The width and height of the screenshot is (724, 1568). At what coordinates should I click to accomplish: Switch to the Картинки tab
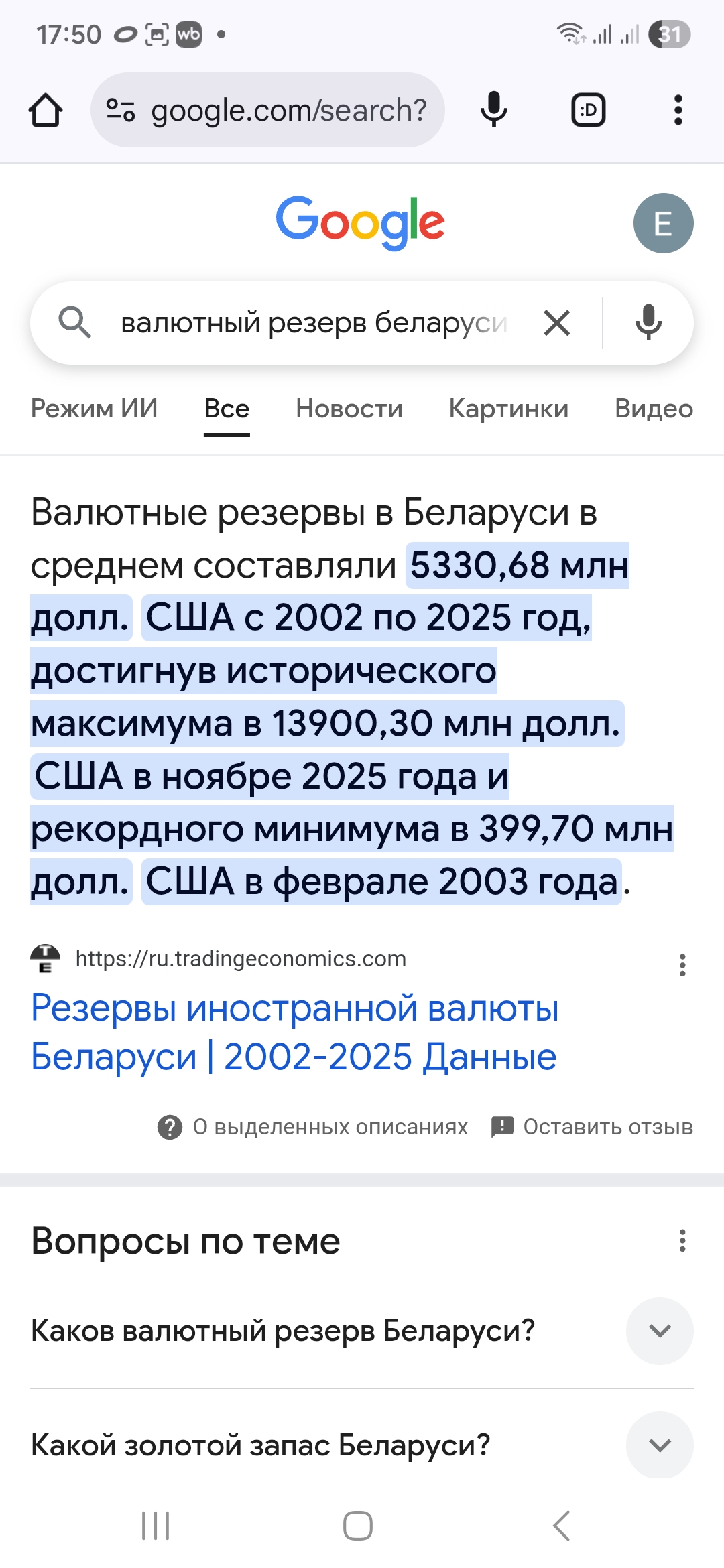click(x=509, y=409)
